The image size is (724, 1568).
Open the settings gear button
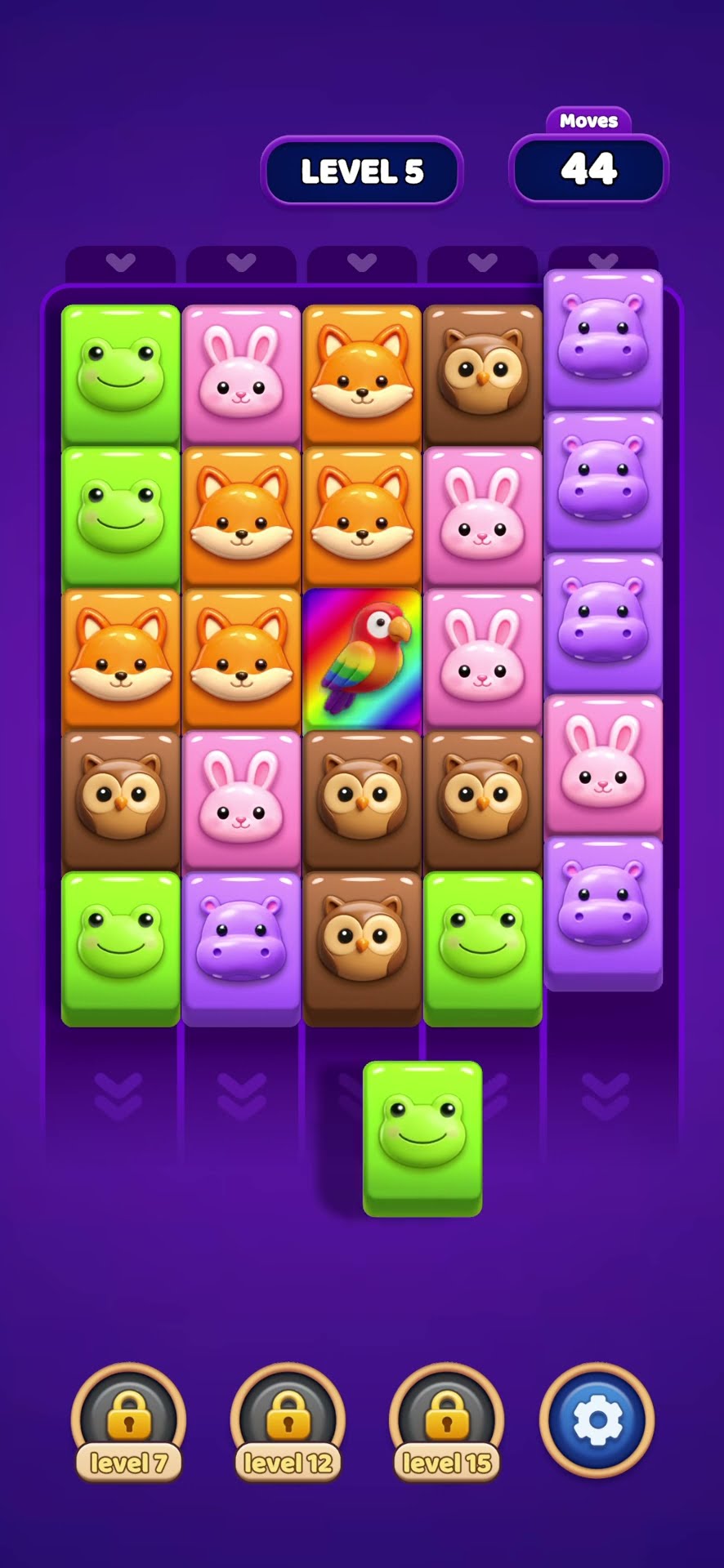(x=597, y=1420)
